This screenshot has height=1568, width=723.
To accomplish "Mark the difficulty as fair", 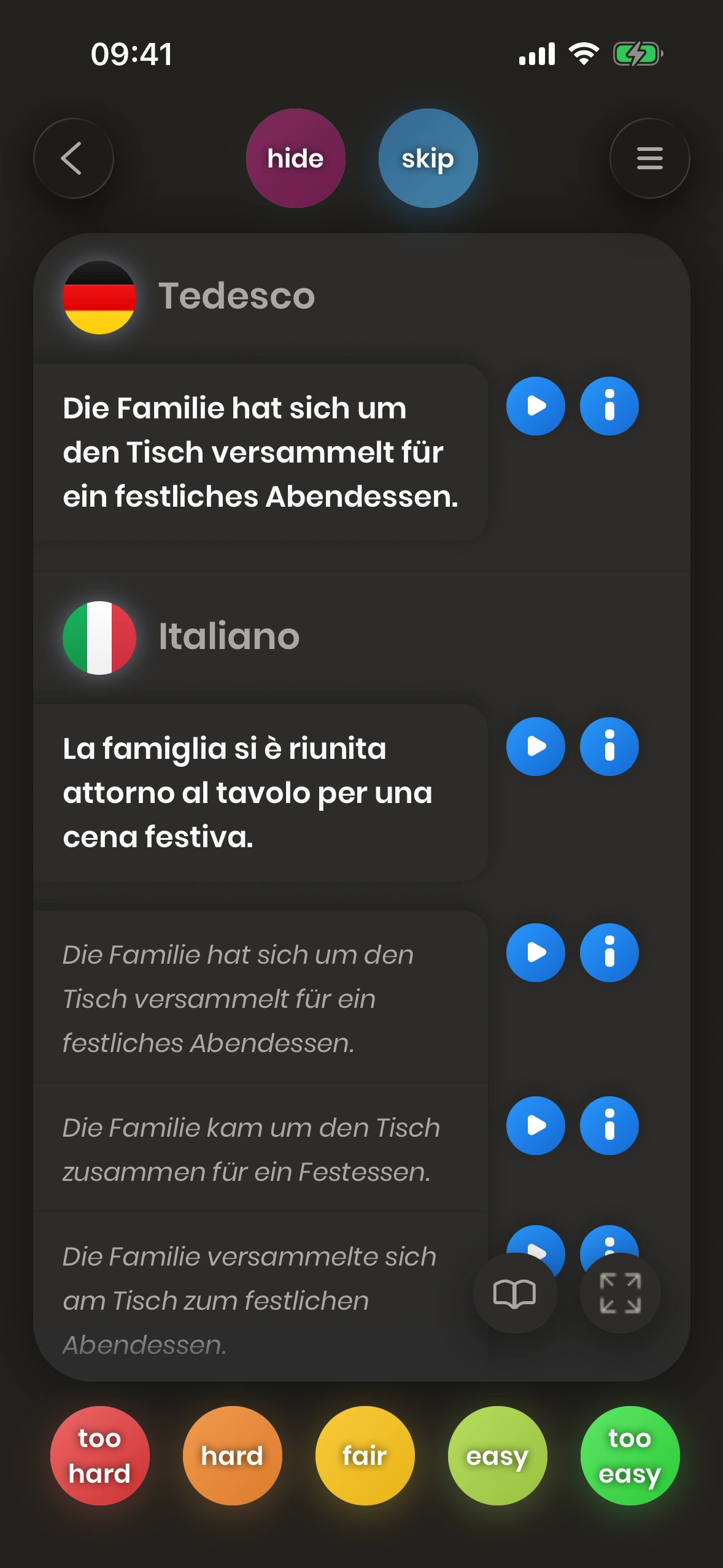I will (365, 1456).
